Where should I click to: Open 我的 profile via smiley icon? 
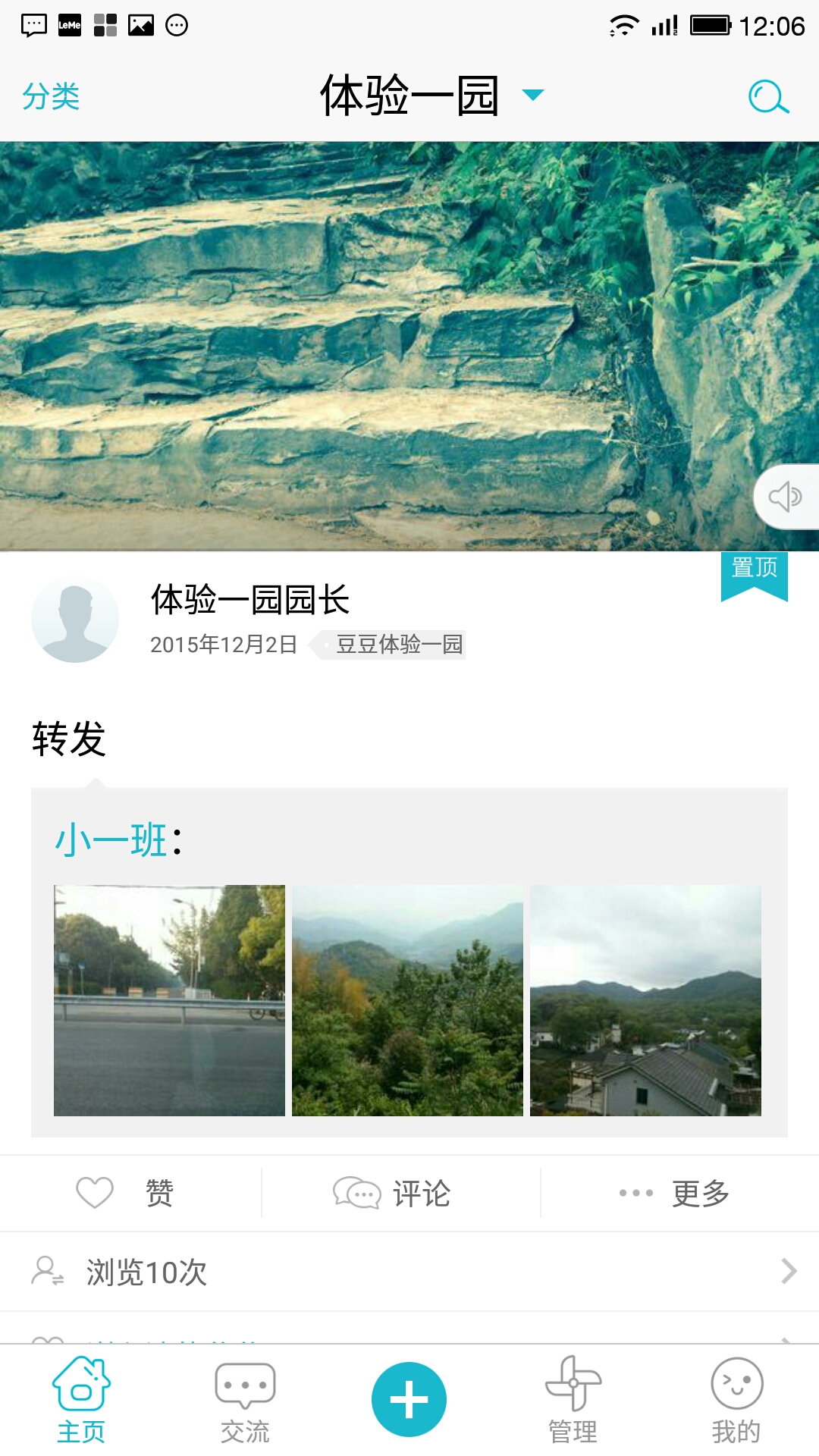click(x=735, y=1397)
